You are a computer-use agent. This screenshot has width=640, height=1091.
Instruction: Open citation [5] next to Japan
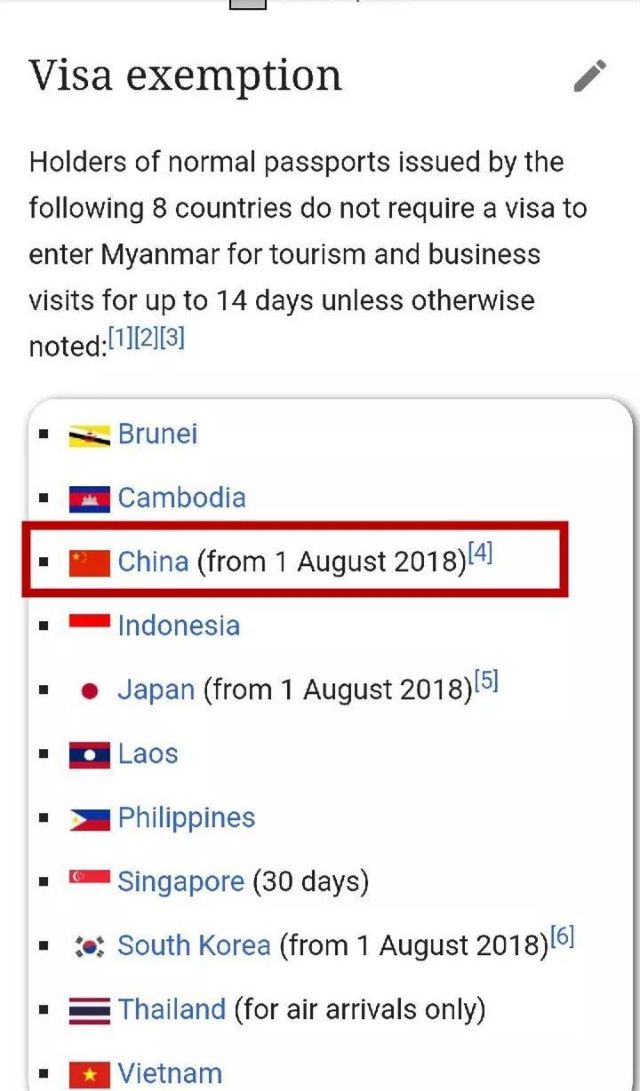point(486,682)
